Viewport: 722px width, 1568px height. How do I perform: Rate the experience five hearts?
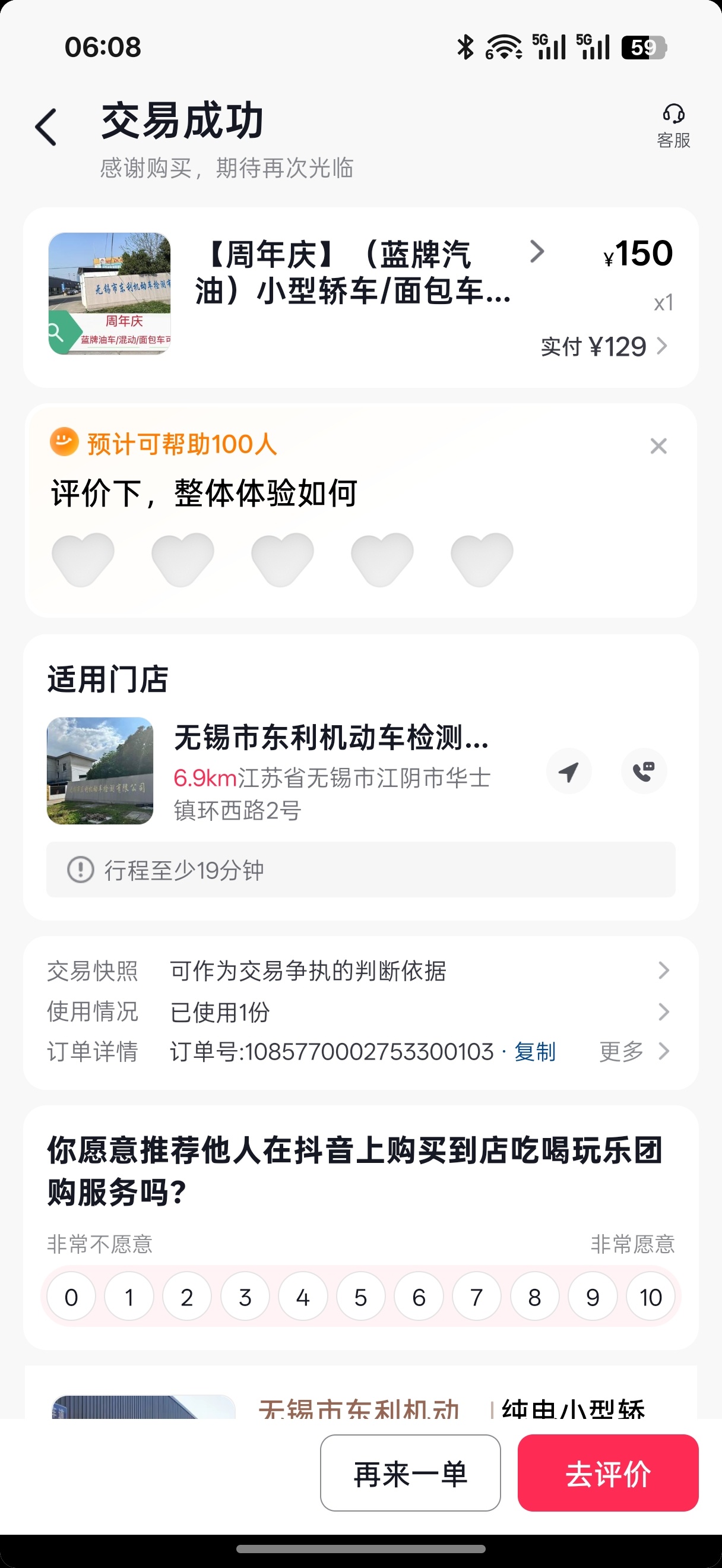482,559
